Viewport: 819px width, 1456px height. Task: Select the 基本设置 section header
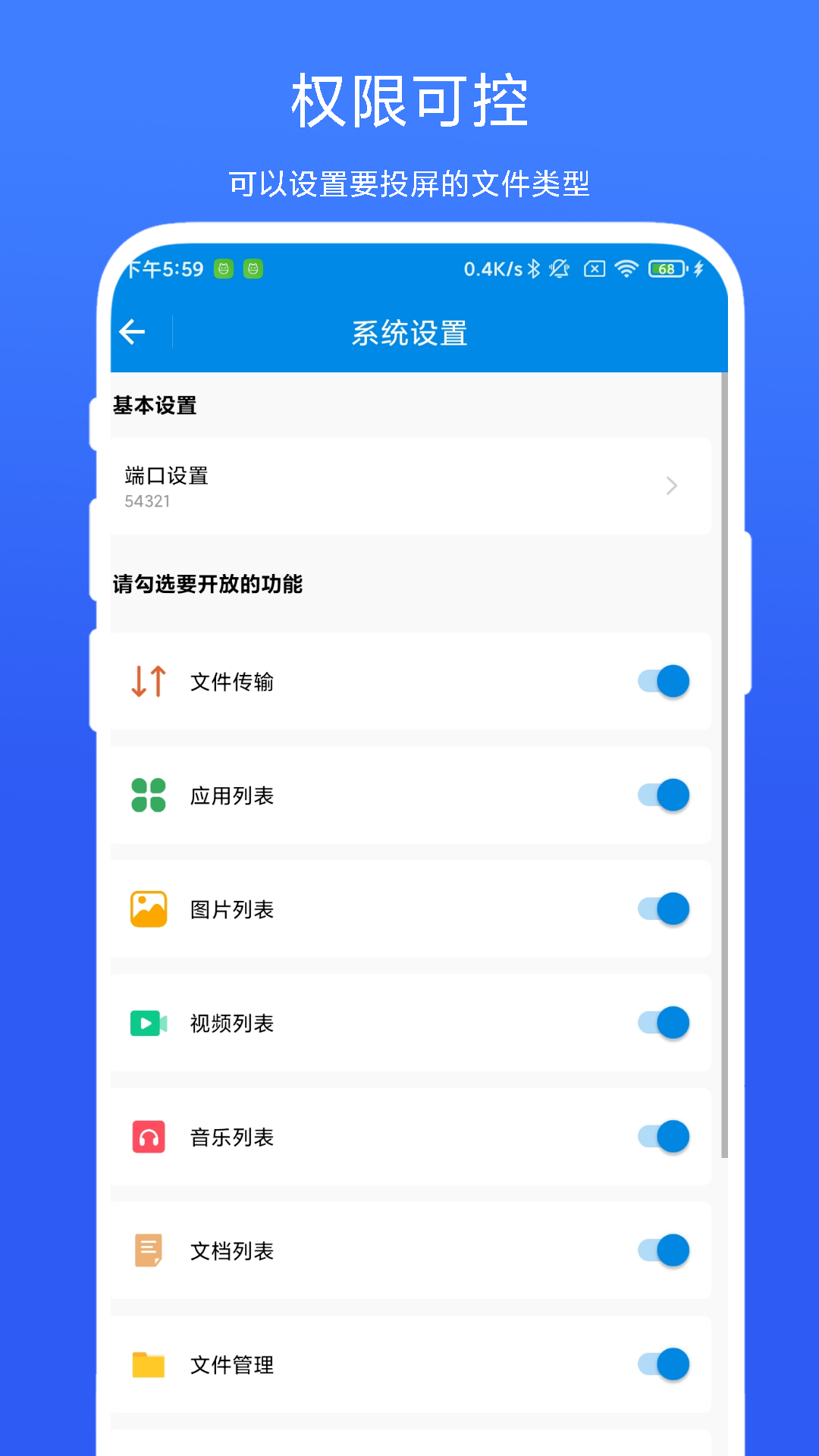pos(155,406)
